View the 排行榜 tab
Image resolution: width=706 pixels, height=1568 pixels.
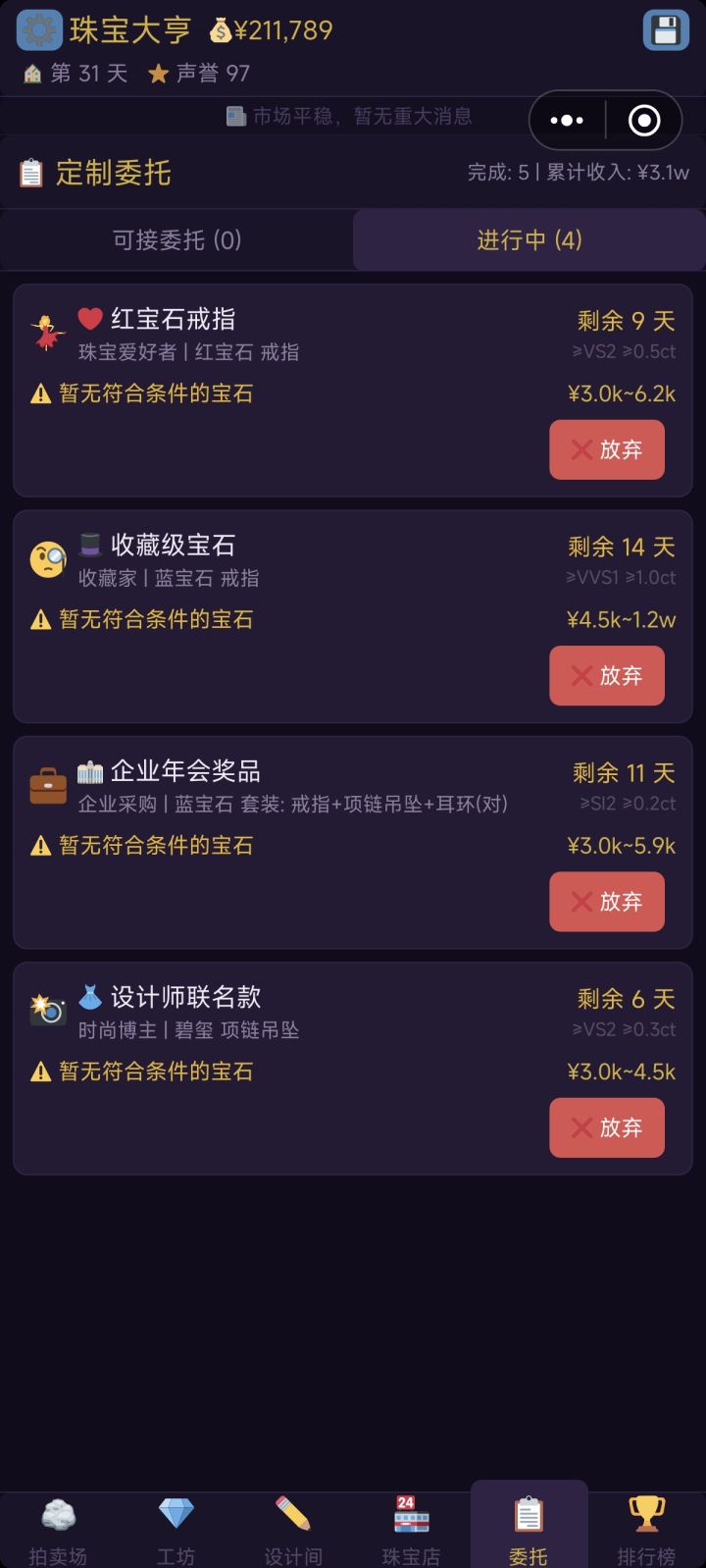[x=646, y=1529]
